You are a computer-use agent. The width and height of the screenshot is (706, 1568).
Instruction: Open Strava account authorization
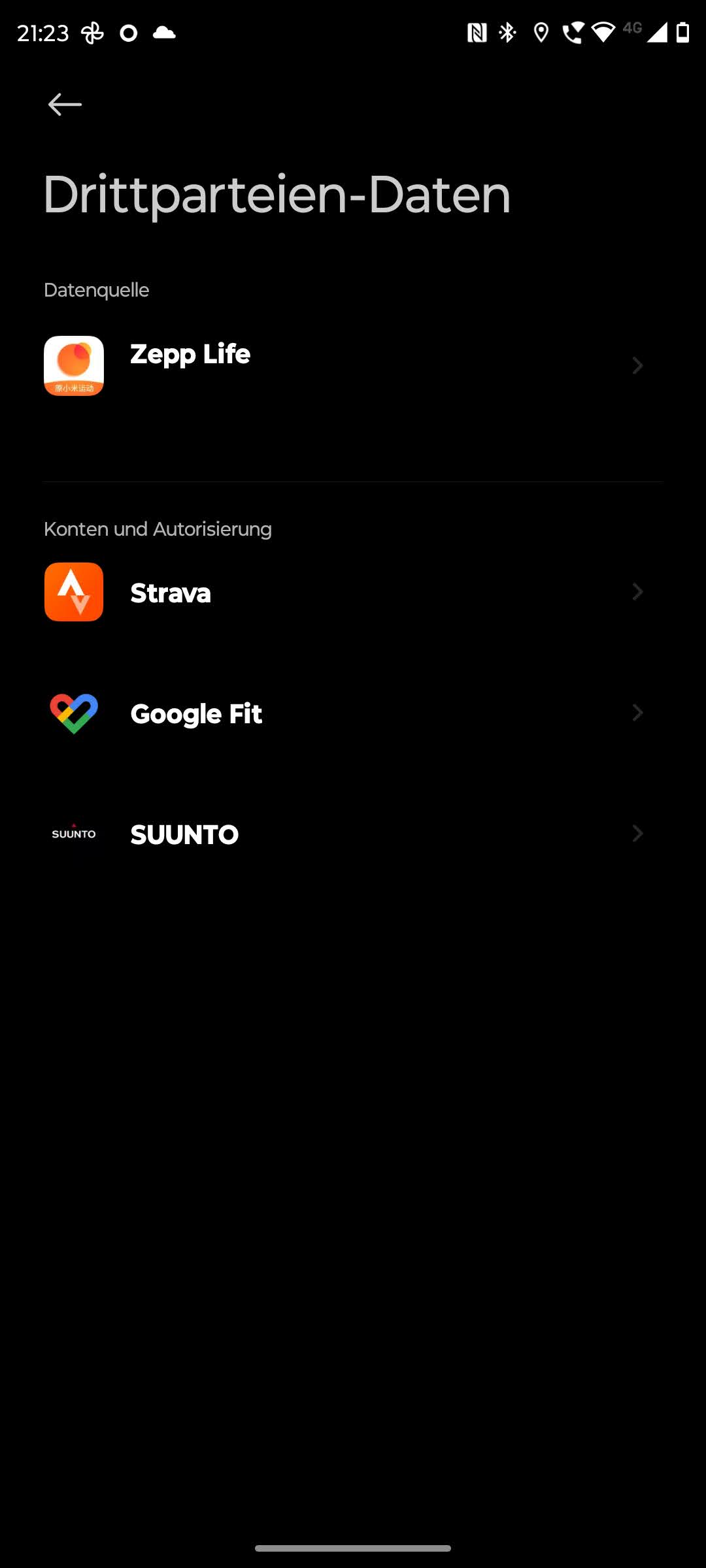coord(171,592)
